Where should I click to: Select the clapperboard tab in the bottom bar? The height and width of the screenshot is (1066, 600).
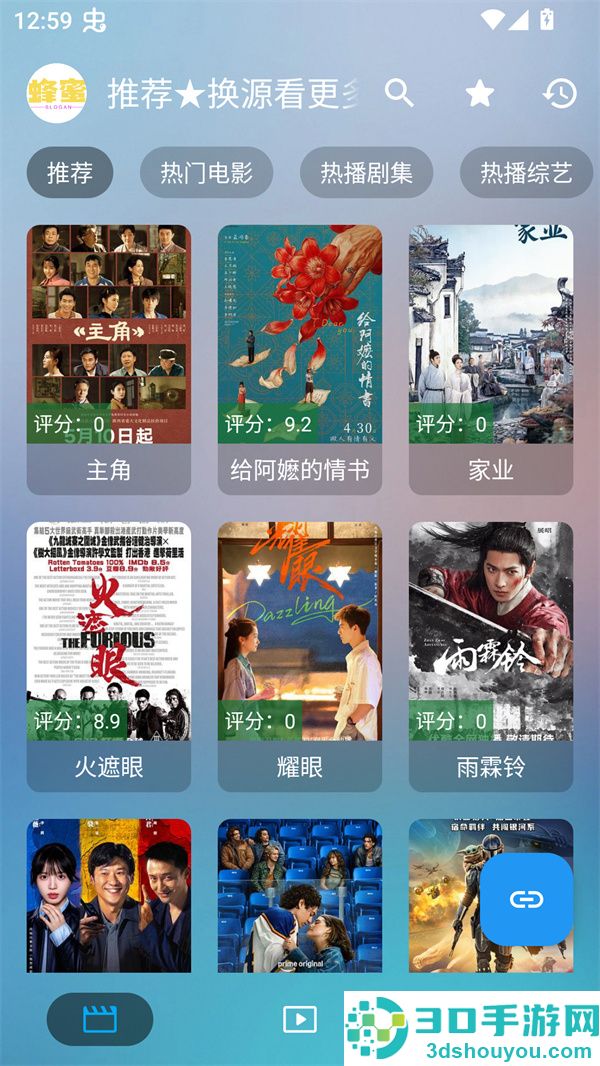(x=100, y=1019)
